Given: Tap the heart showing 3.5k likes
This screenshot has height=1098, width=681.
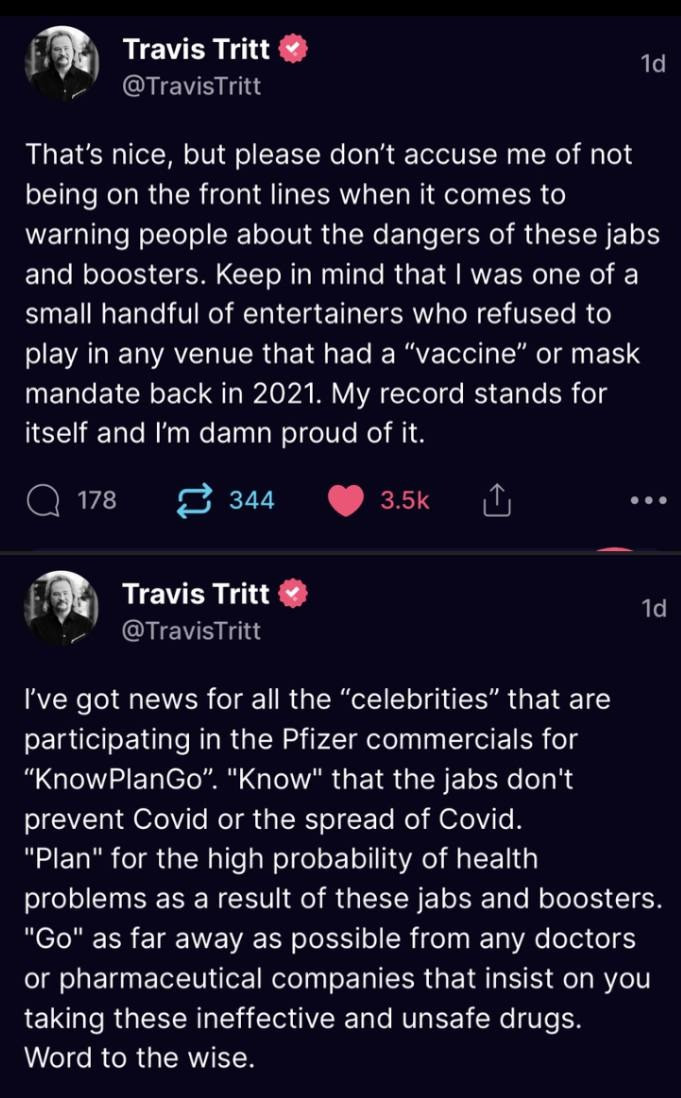Looking at the screenshot, I should 345,500.
